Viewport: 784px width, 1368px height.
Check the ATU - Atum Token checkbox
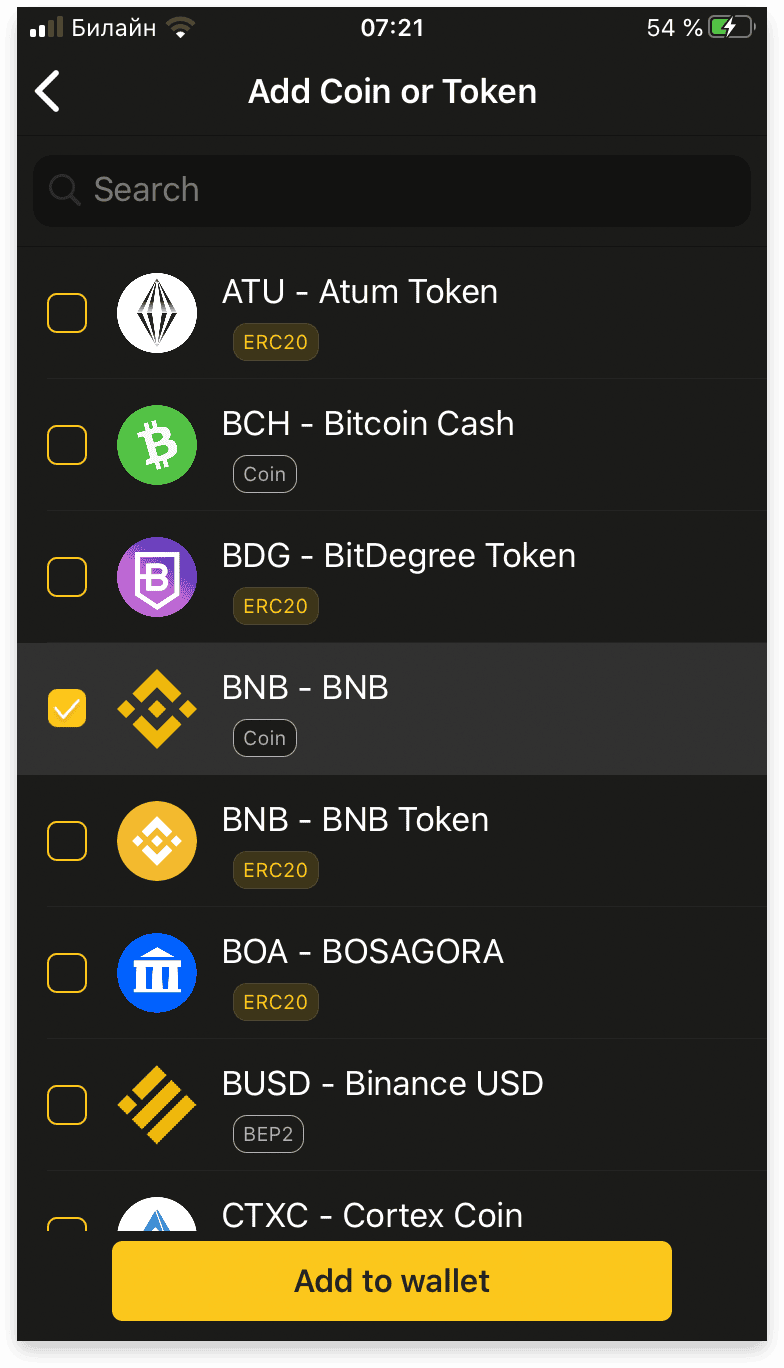click(67, 313)
